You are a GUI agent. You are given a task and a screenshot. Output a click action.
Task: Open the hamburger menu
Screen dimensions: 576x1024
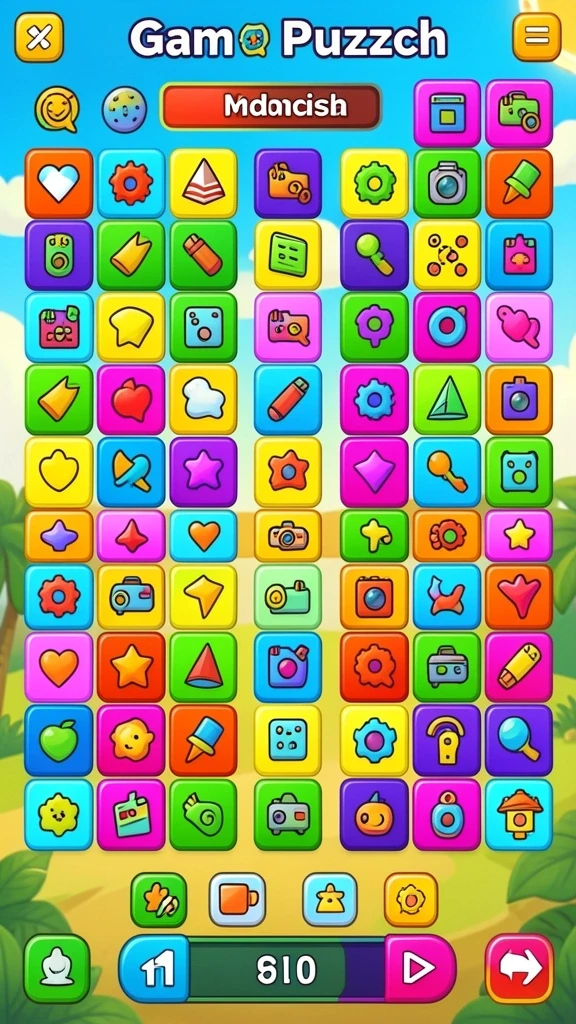[537, 37]
